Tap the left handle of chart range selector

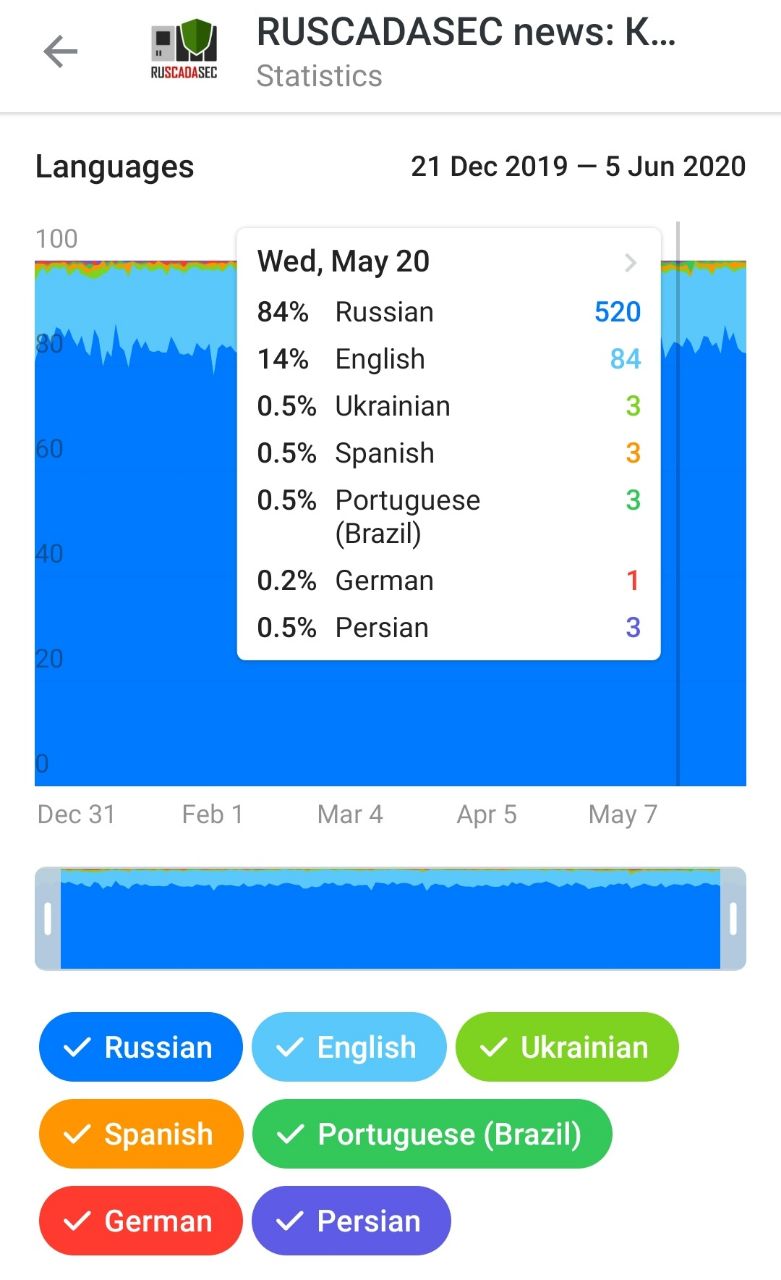48,919
